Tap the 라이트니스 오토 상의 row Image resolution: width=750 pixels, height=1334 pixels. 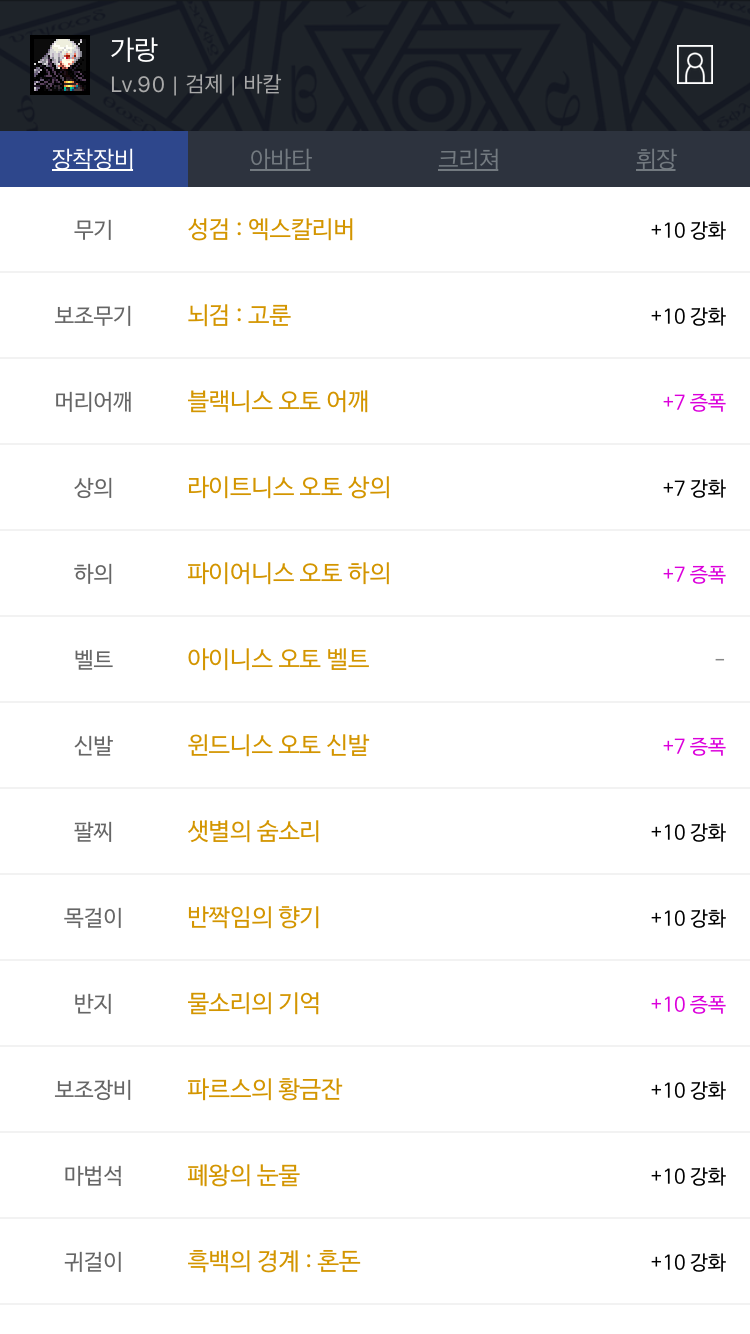375,488
